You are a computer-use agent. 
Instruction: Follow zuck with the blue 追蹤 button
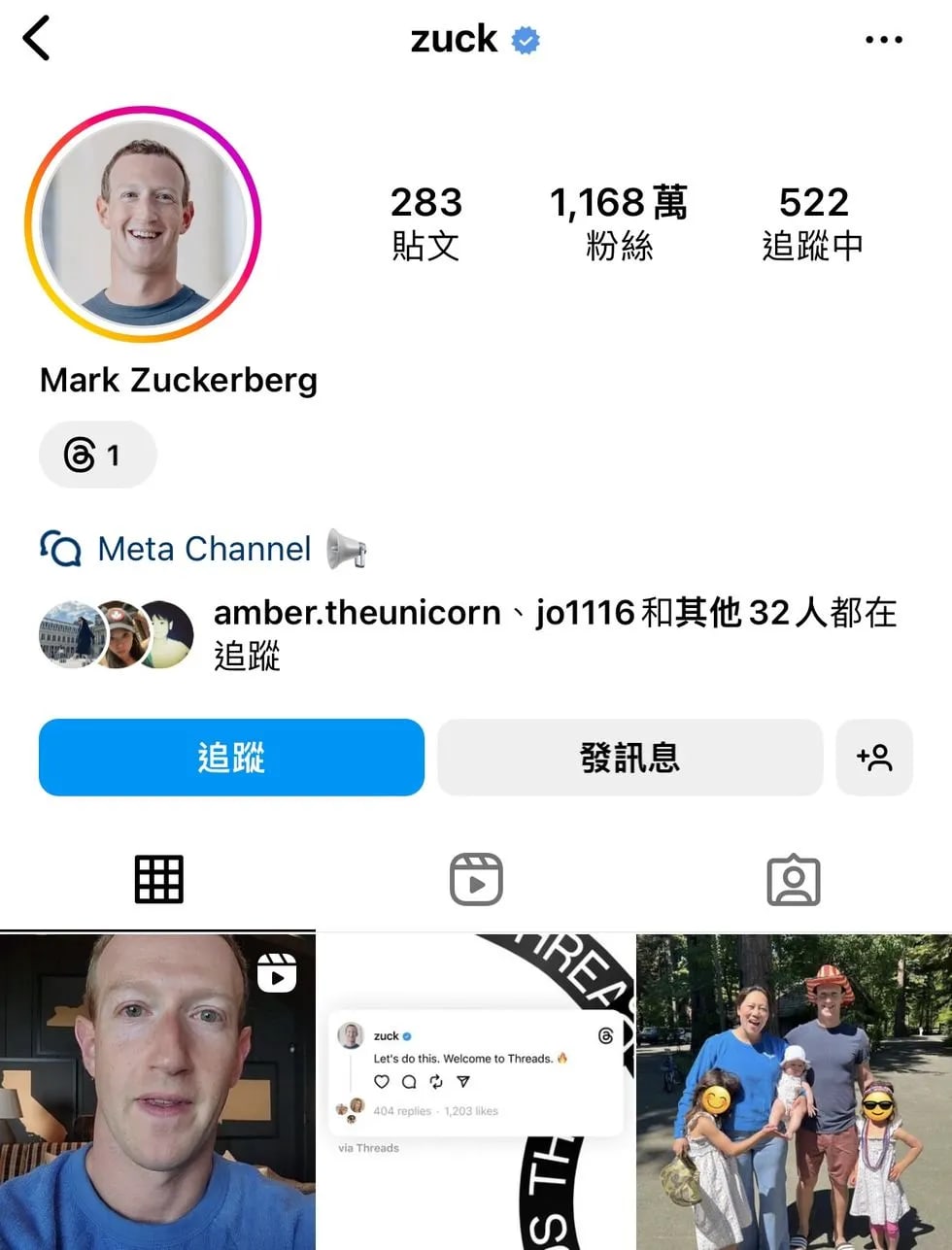pyautogui.click(x=231, y=758)
